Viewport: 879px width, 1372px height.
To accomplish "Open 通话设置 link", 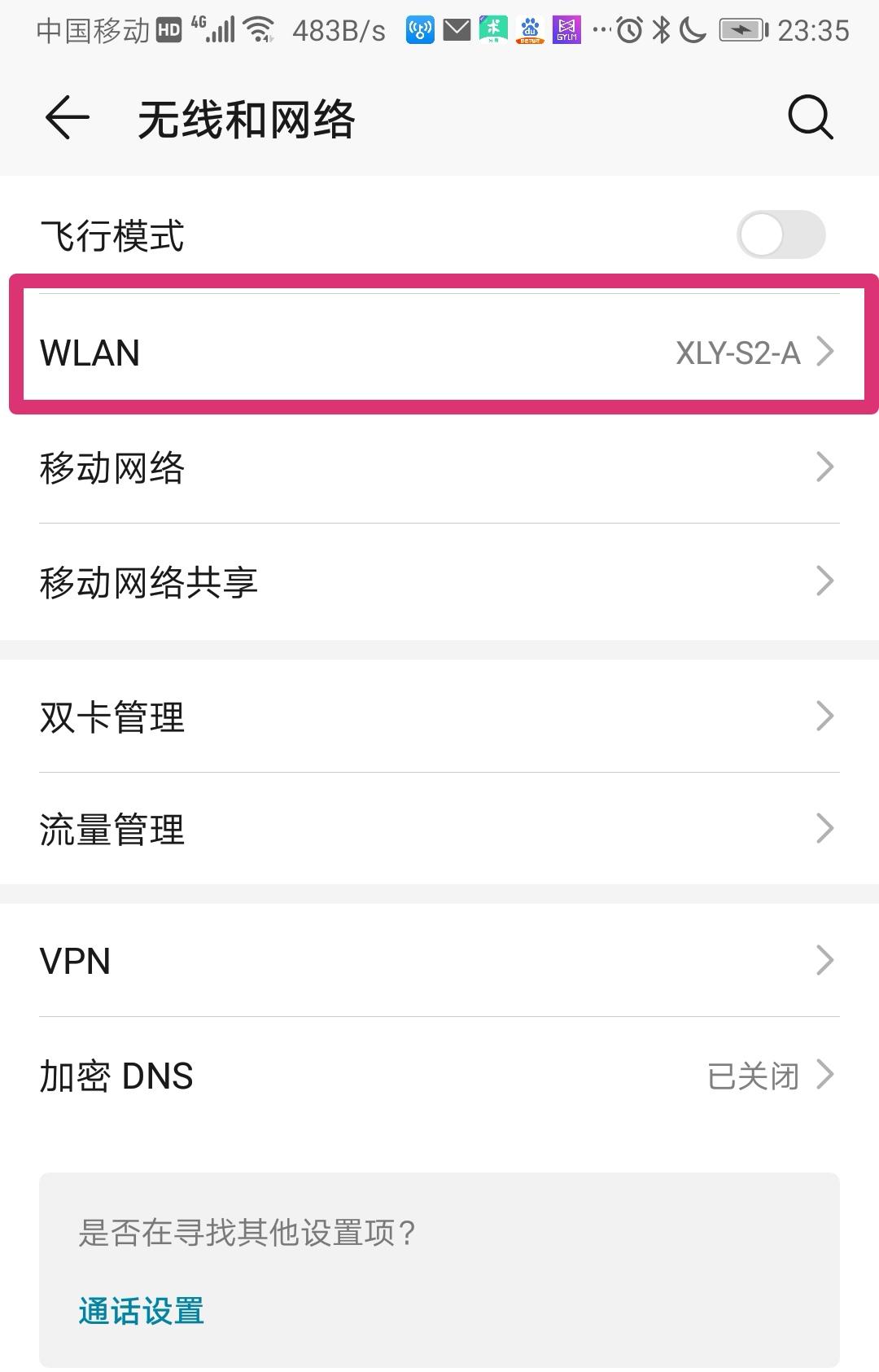I will (141, 1310).
